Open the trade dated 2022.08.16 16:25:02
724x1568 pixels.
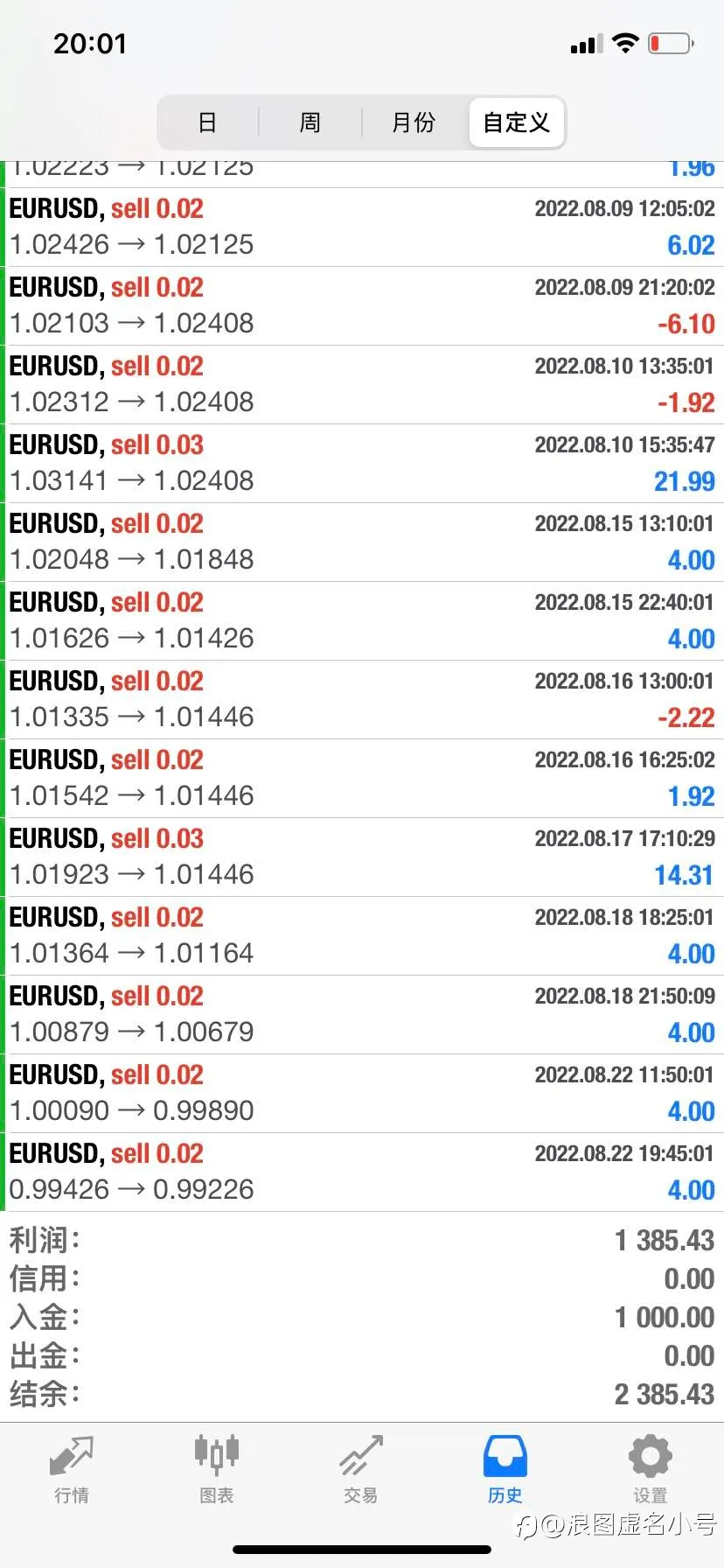[x=362, y=779]
